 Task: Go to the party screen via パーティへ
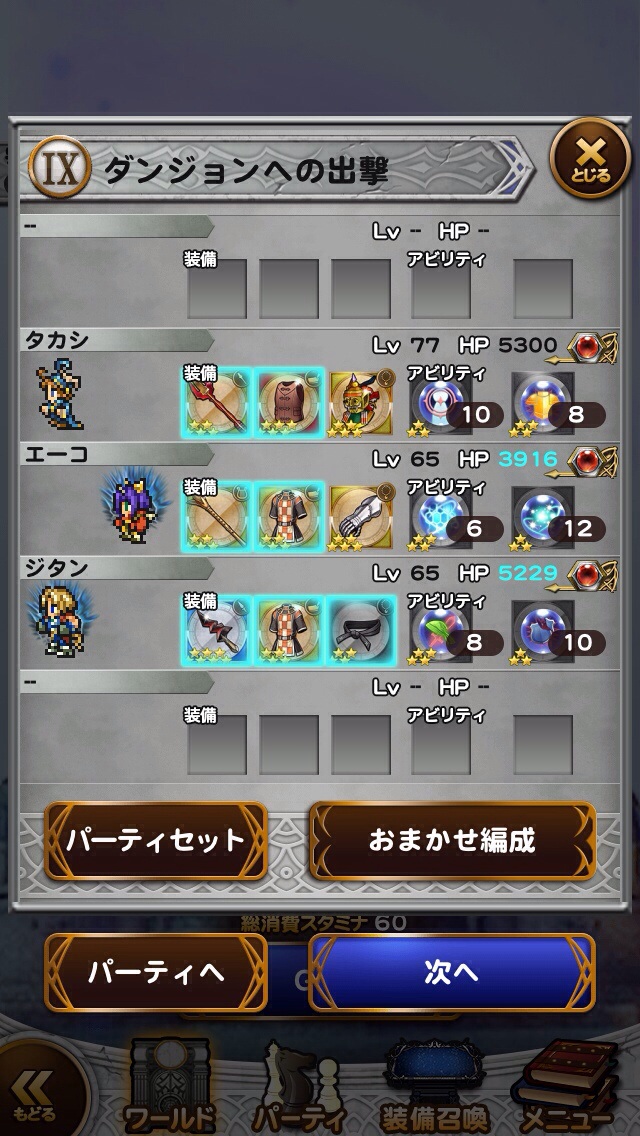coord(156,973)
